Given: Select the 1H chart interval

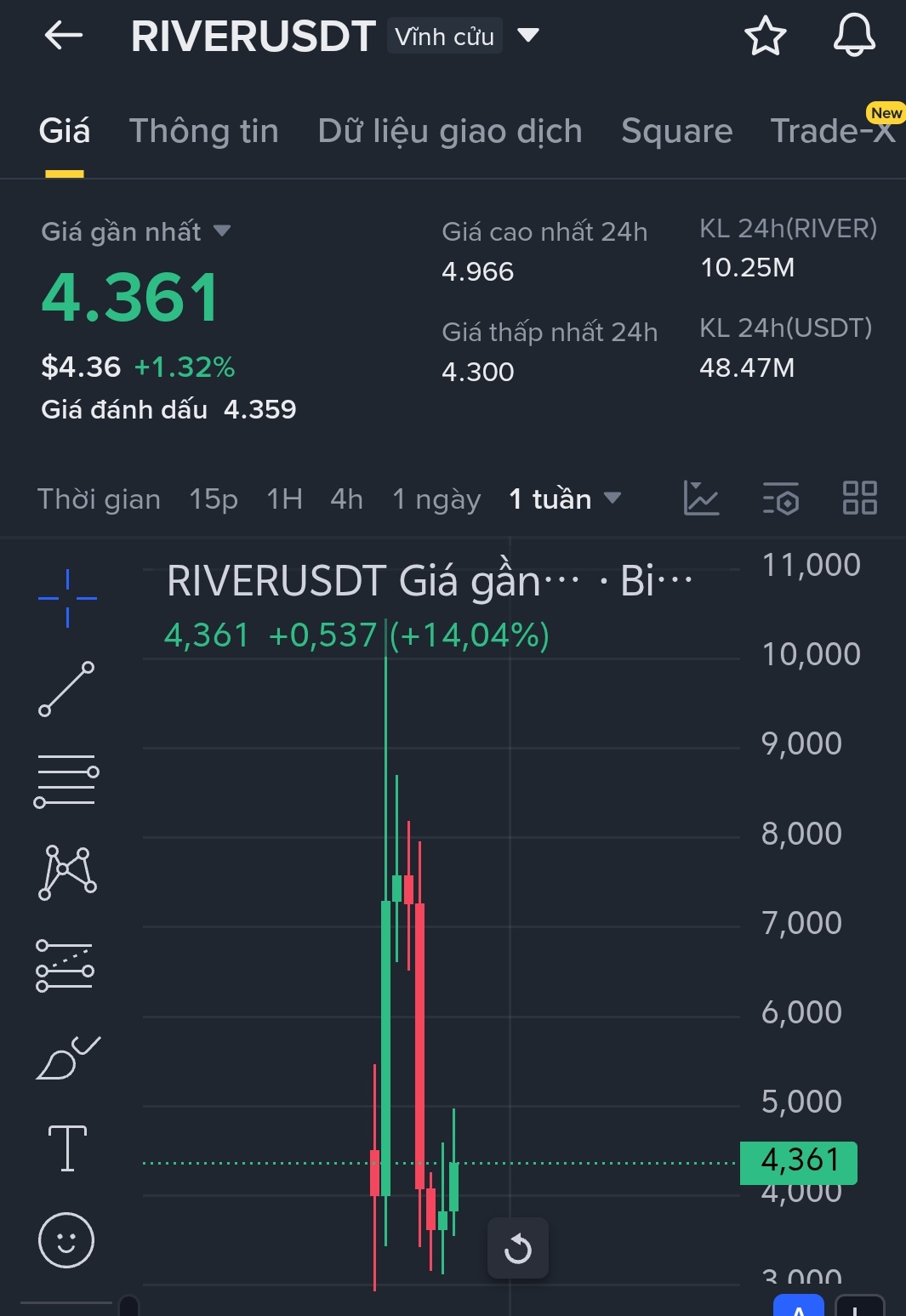Looking at the screenshot, I should pos(284,498).
